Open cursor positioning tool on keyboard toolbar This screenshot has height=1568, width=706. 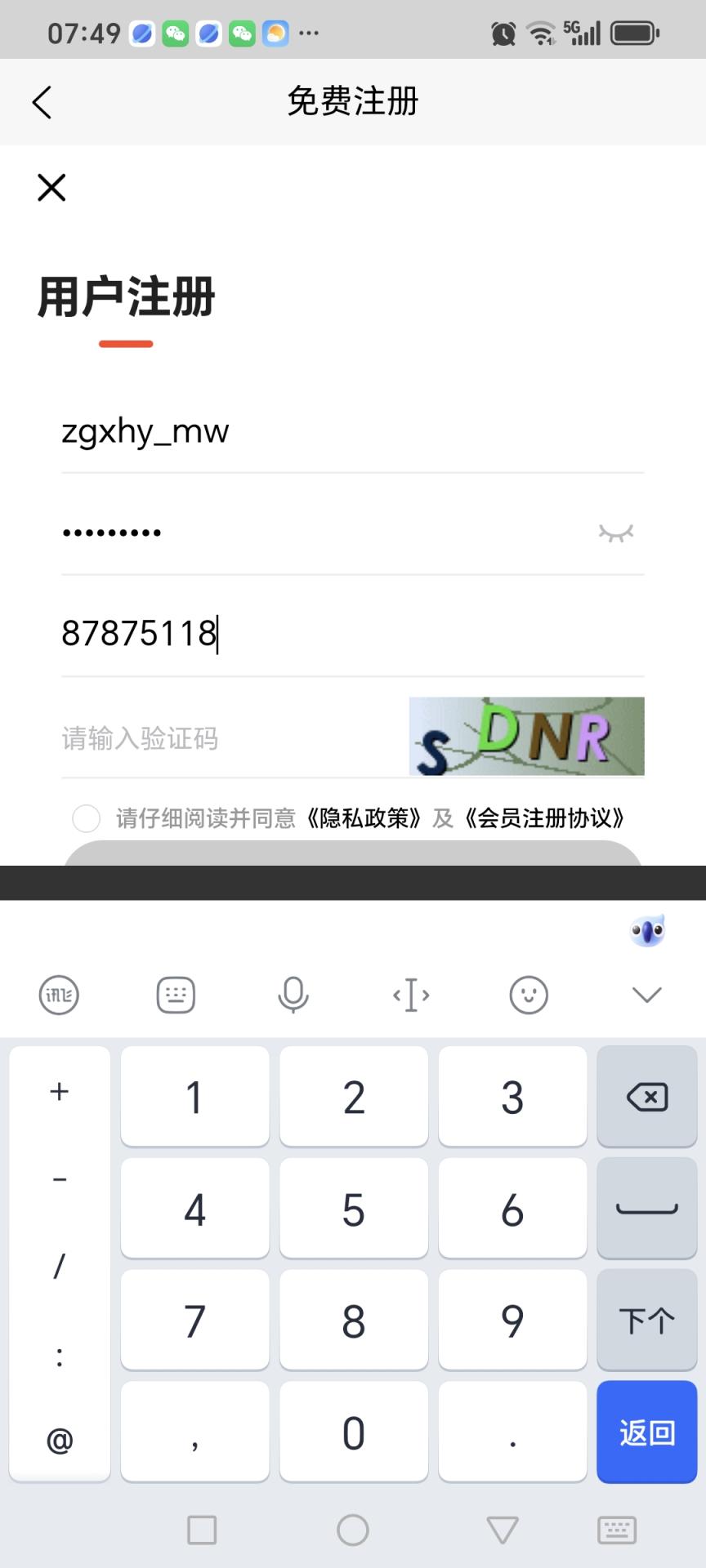(x=410, y=995)
